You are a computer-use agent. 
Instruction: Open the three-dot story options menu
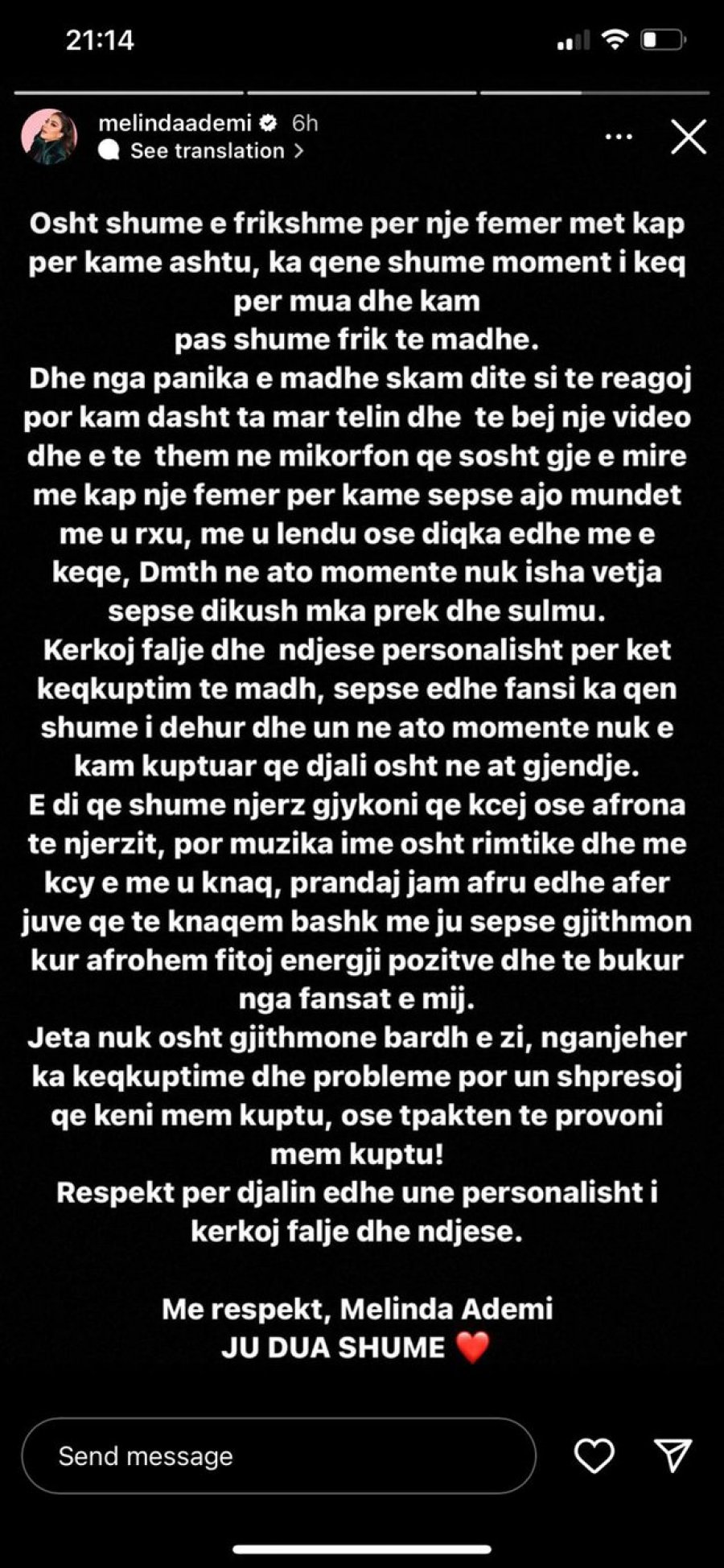(x=619, y=137)
